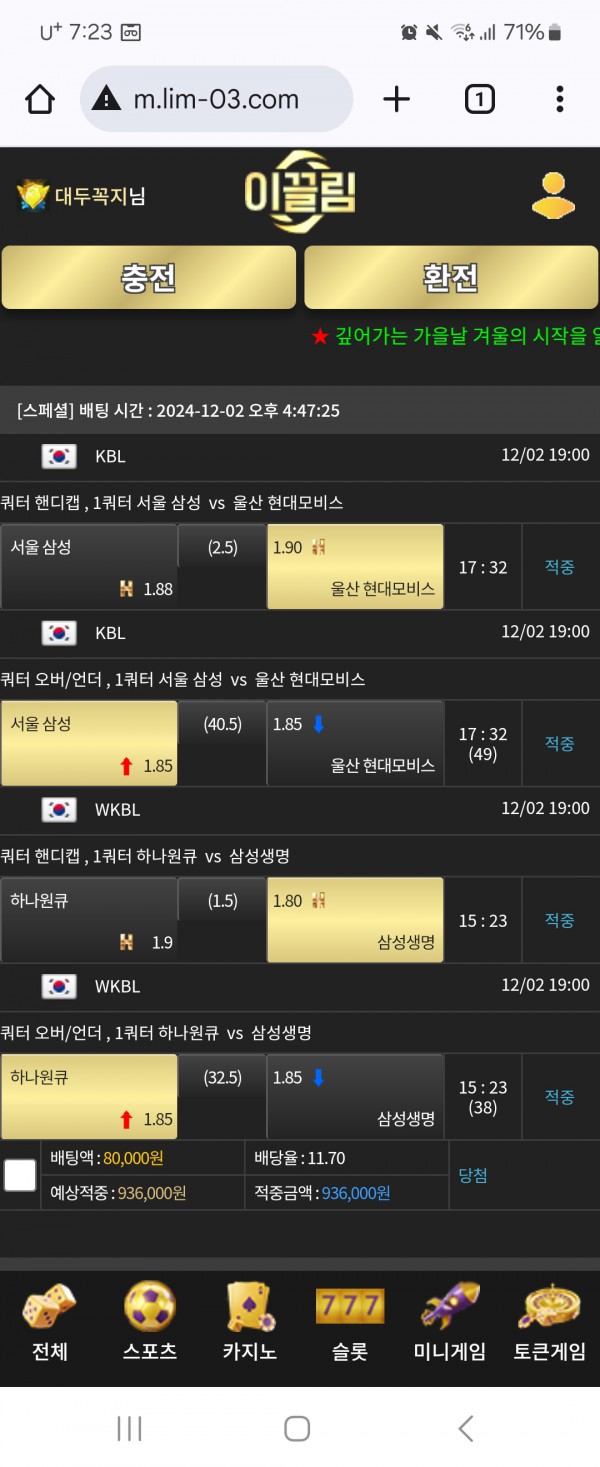600x1467 pixels.
Task: Open the browser overflow menu
Action: (x=559, y=99)
